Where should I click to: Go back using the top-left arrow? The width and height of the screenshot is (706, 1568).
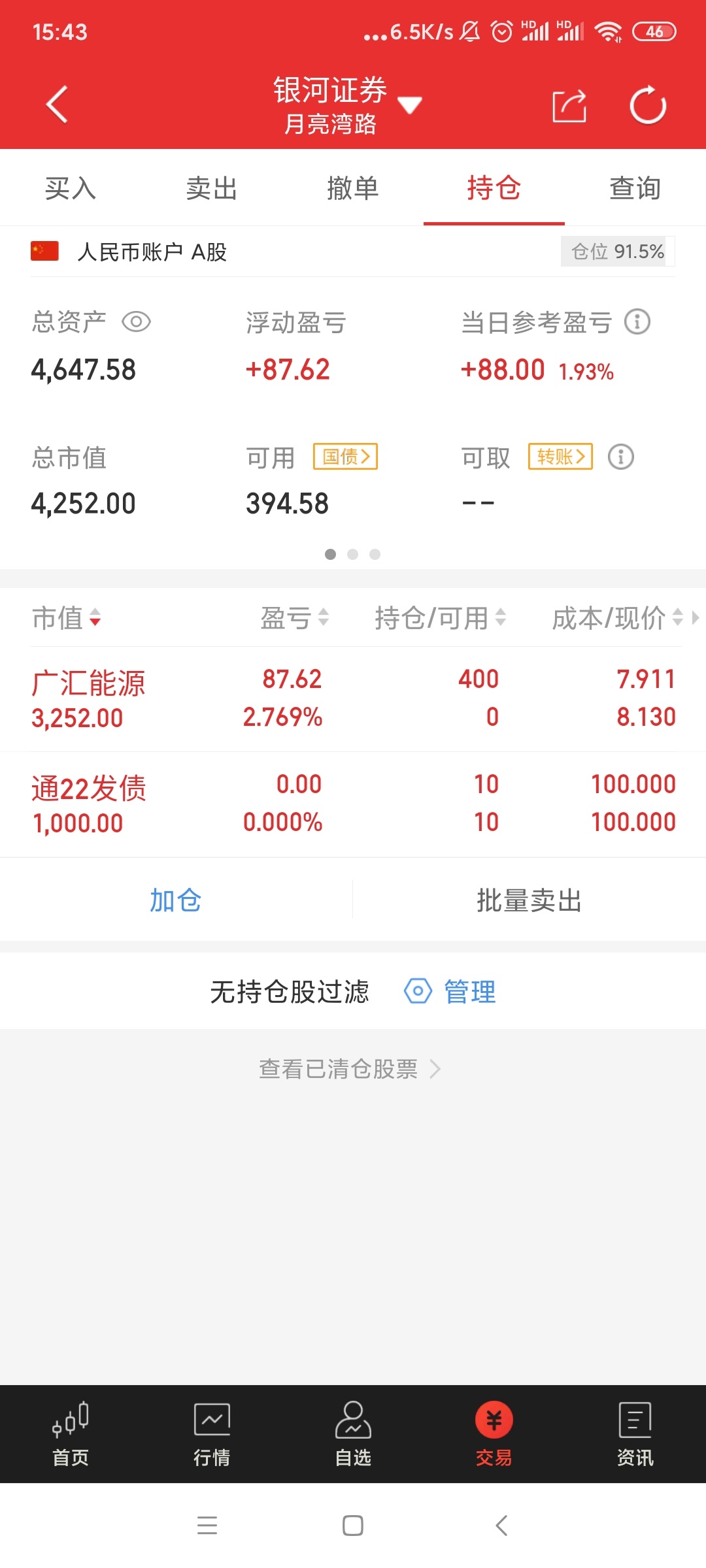tap(58, 105)
